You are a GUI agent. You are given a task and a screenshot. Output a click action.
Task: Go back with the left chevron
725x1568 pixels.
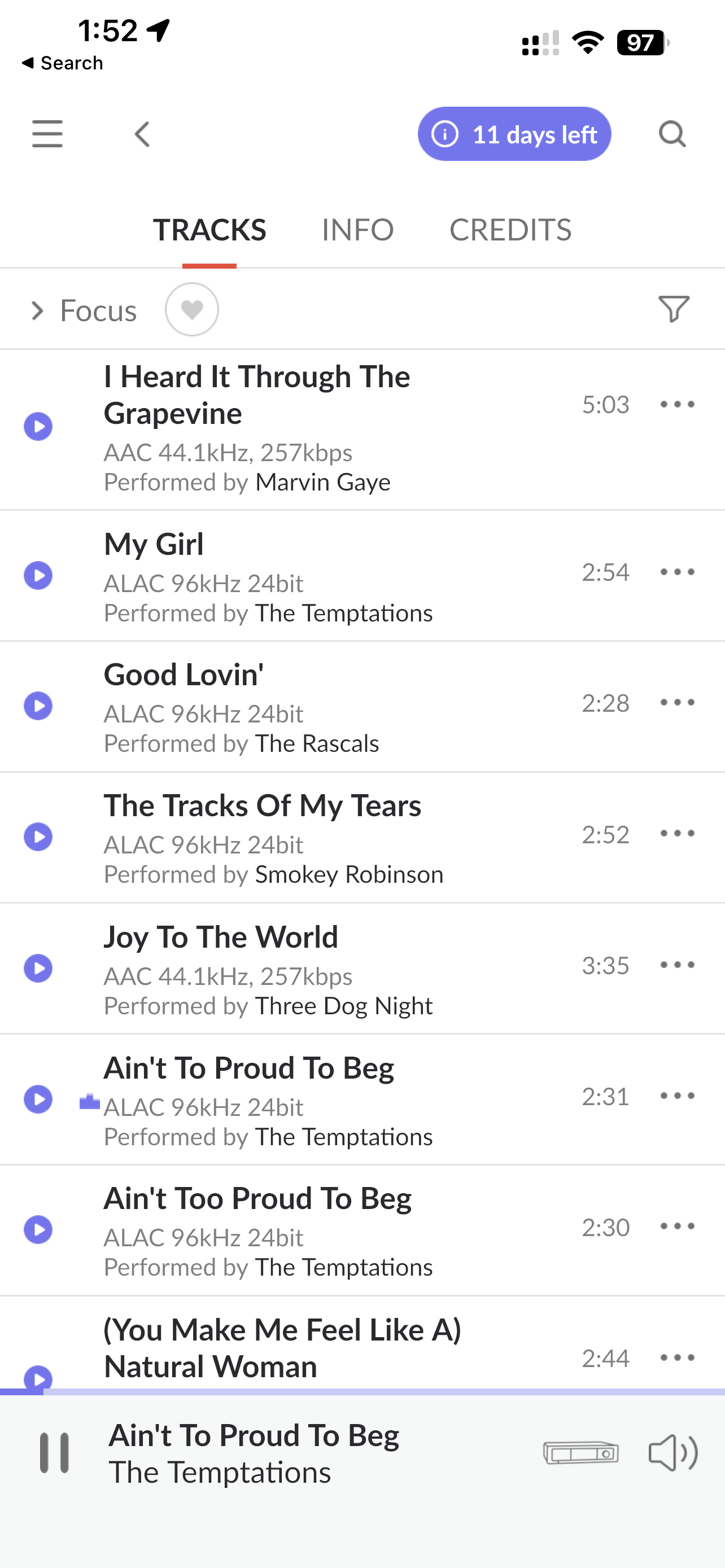coord(142,134)
